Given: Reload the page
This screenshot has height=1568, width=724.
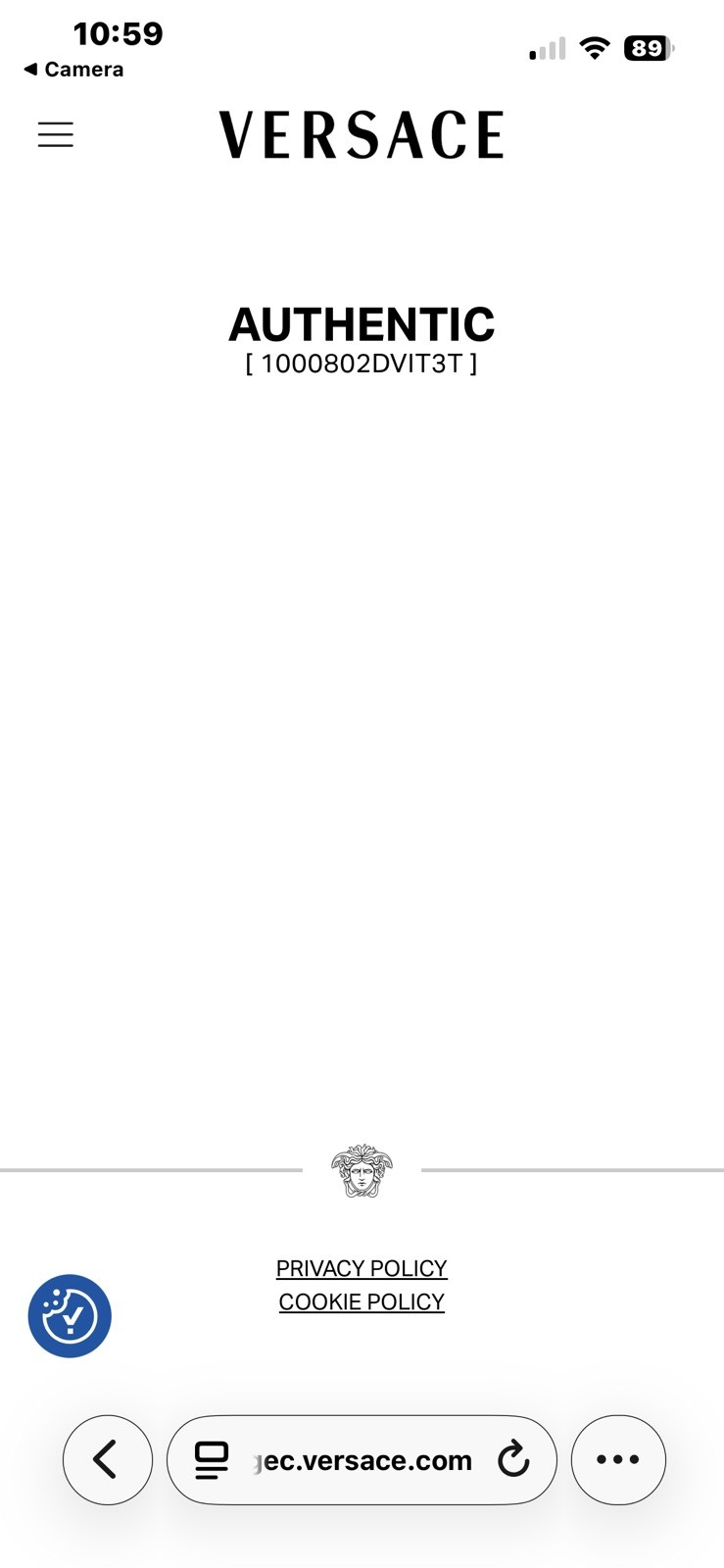Looking at the screenshot, I should tap(513, 1460).
